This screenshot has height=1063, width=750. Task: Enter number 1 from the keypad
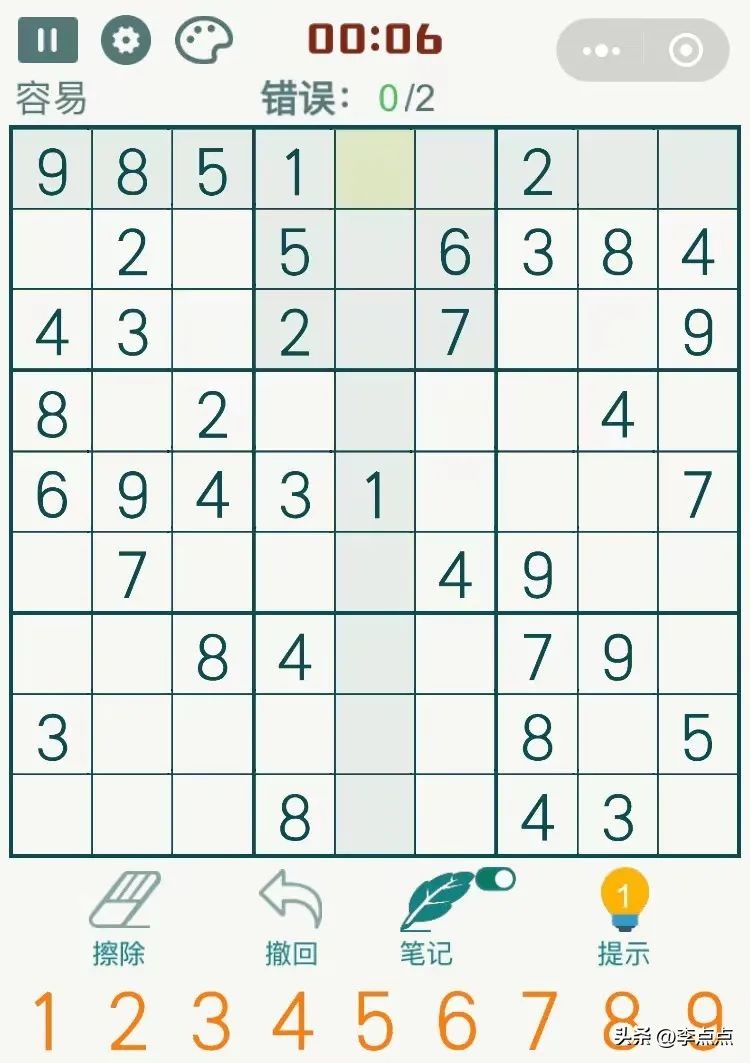pyautogui.click(x=45, y=1022)
